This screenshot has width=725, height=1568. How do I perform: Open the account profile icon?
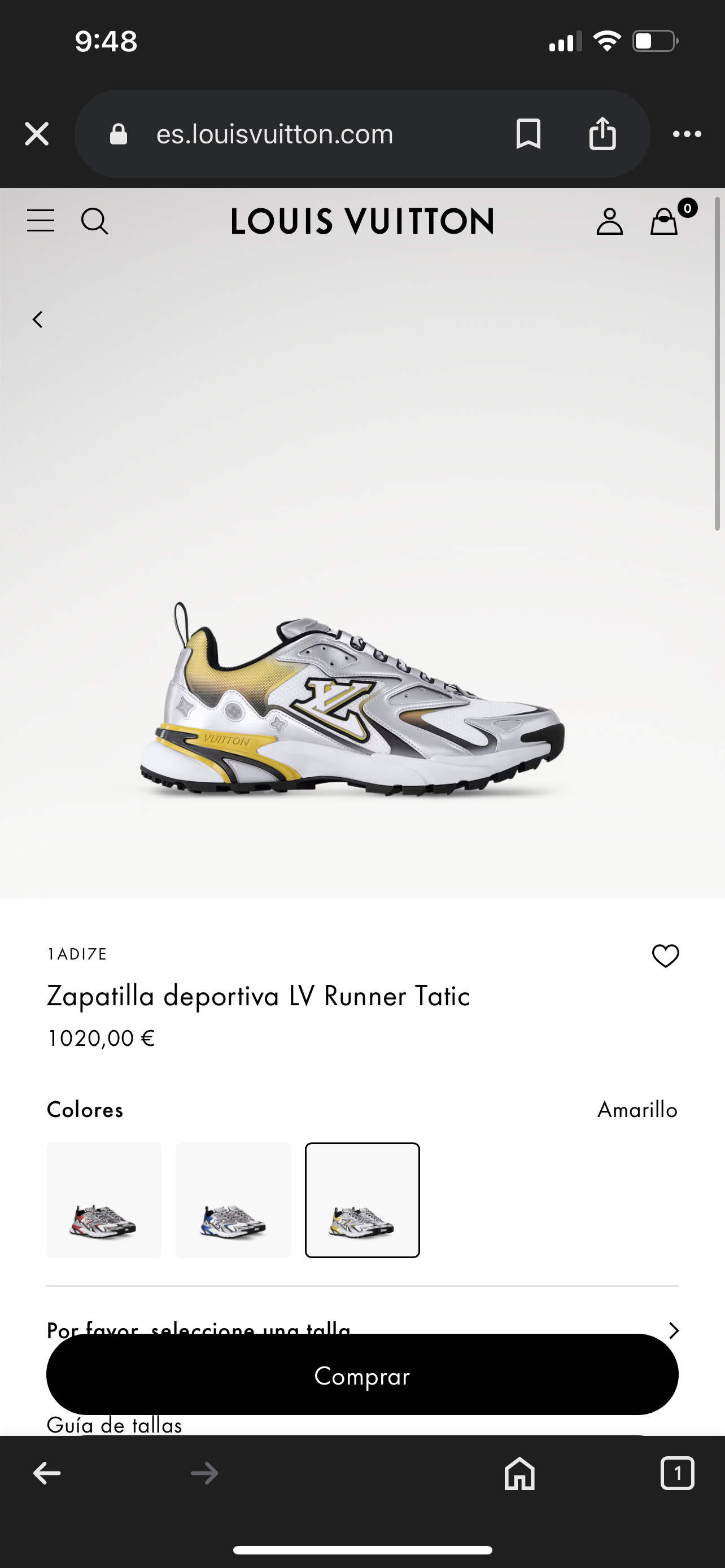(x=609, y=221)
